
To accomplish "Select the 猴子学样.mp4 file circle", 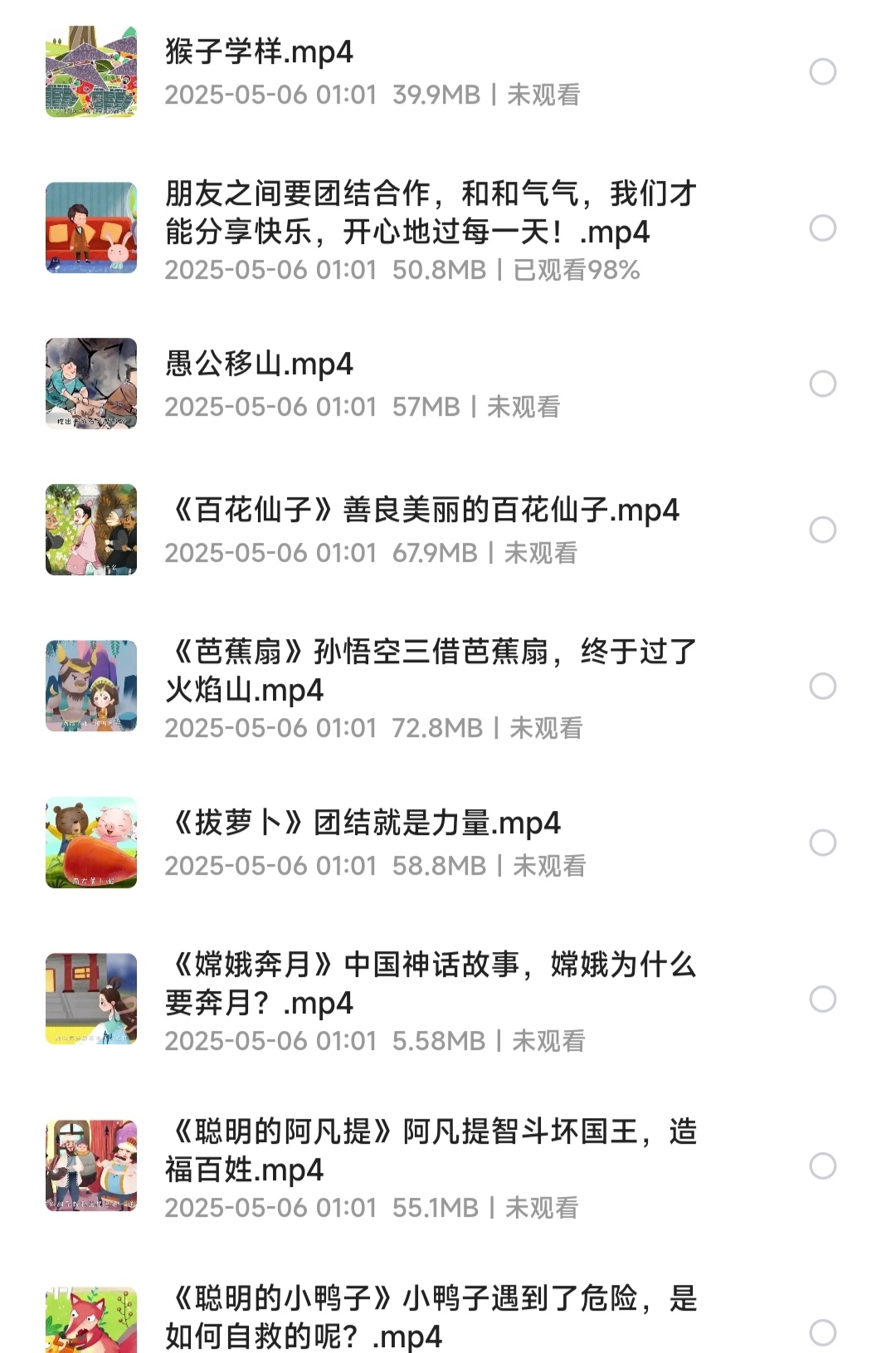I will pyautogui.click(x=822, y=72).
